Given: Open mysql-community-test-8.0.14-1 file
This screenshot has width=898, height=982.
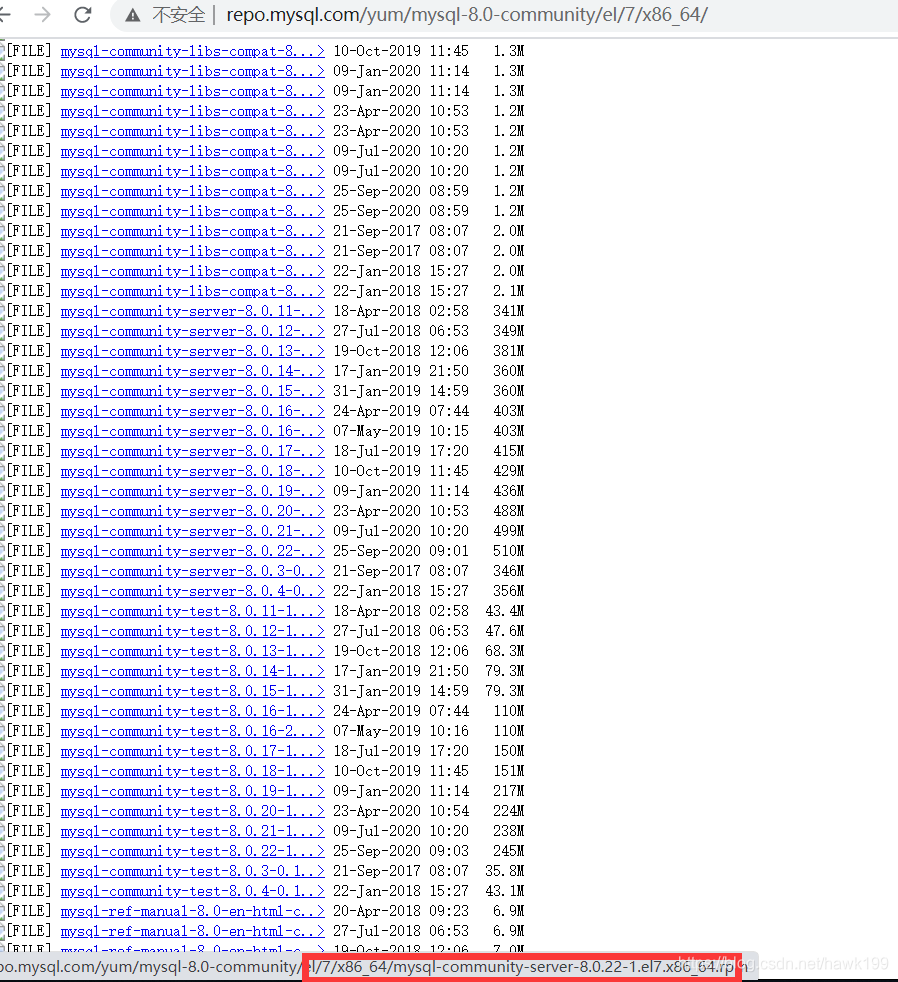Looking at the screenshot, I should 192,671.
